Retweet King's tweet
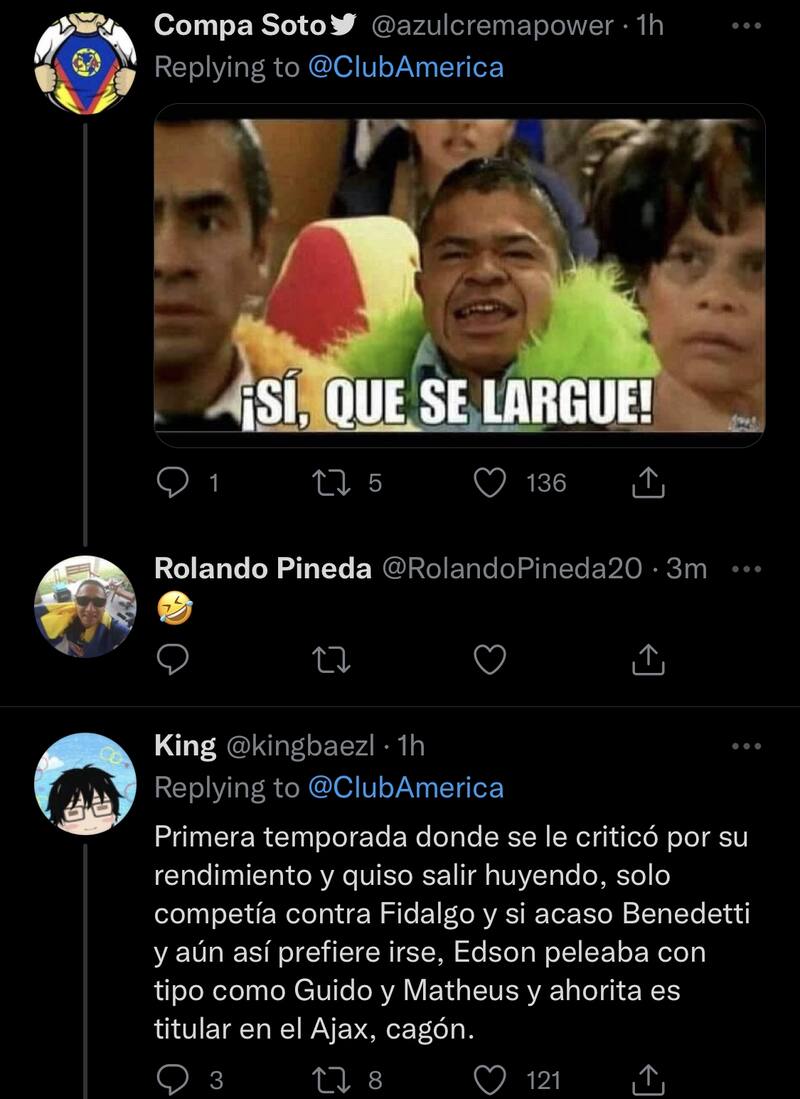The image size is (800, 1099). tap(326, 1079)
